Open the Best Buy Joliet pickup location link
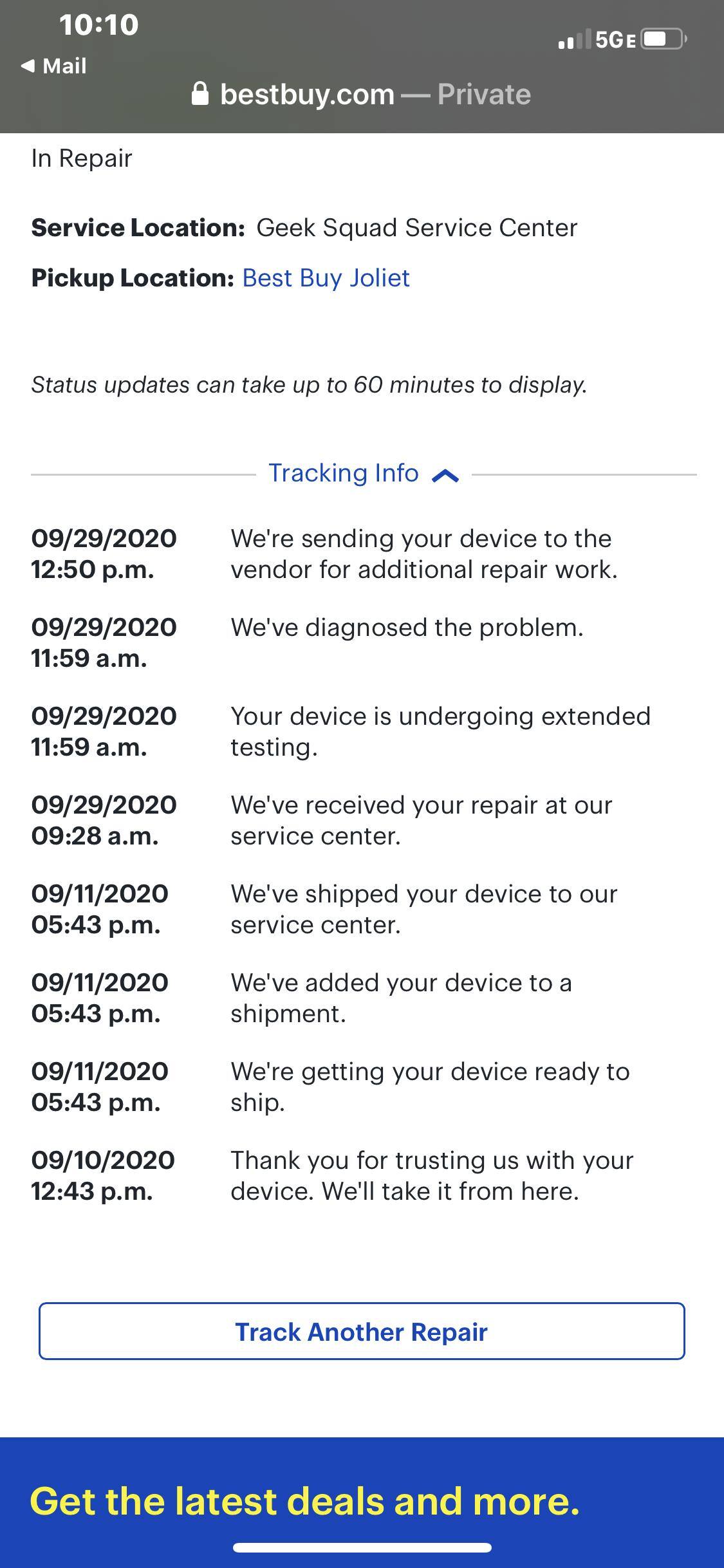 (326, 278)
